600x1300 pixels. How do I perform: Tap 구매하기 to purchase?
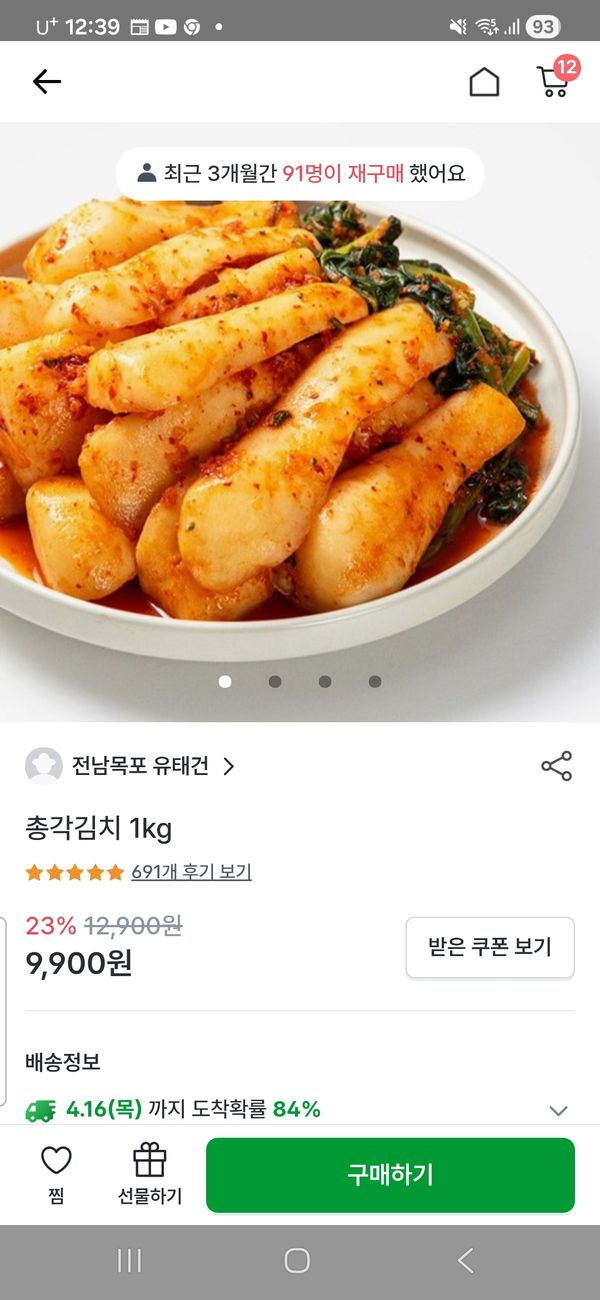coord(390,1174)
